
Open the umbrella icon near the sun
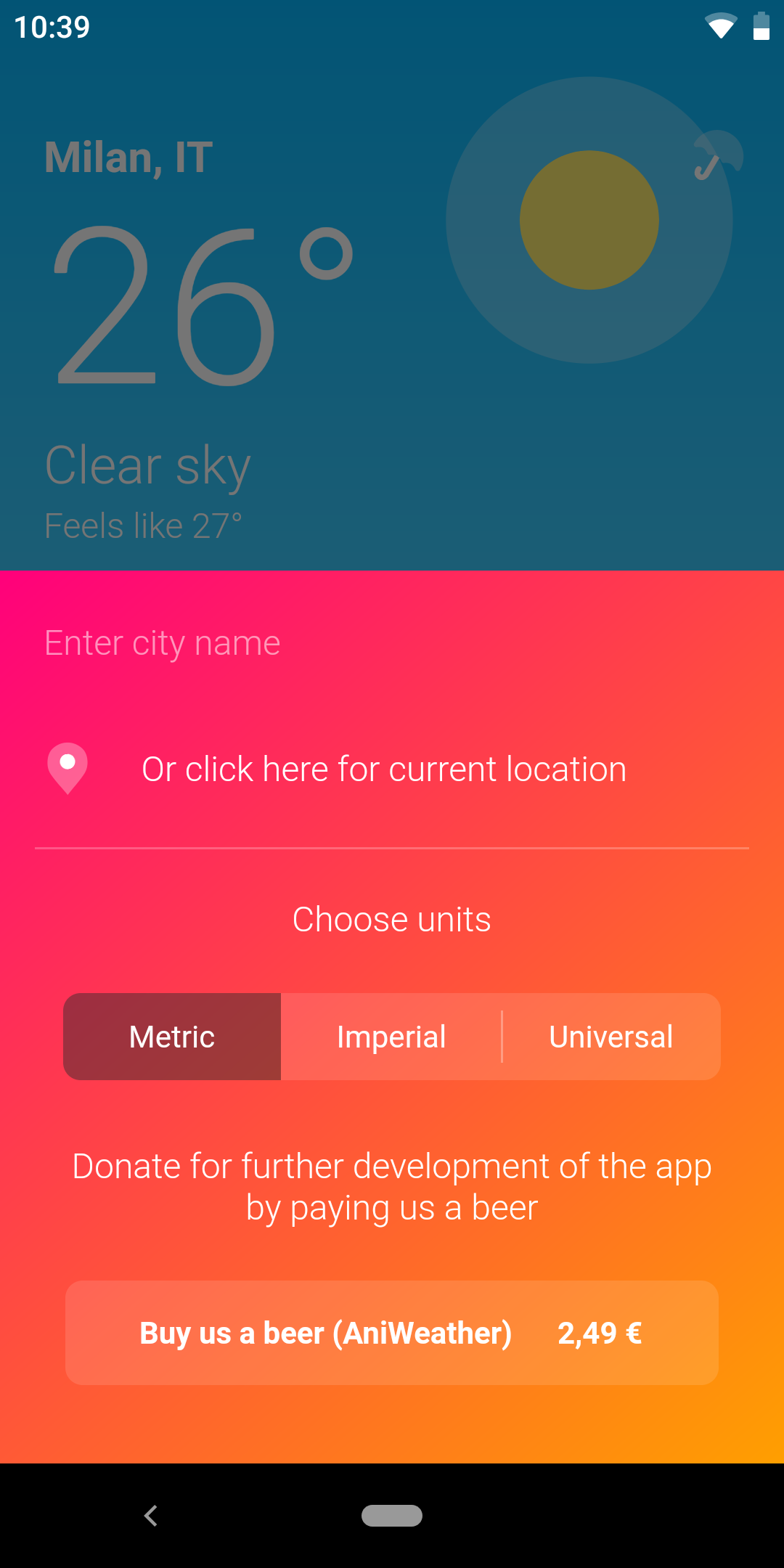coord(717,155)
